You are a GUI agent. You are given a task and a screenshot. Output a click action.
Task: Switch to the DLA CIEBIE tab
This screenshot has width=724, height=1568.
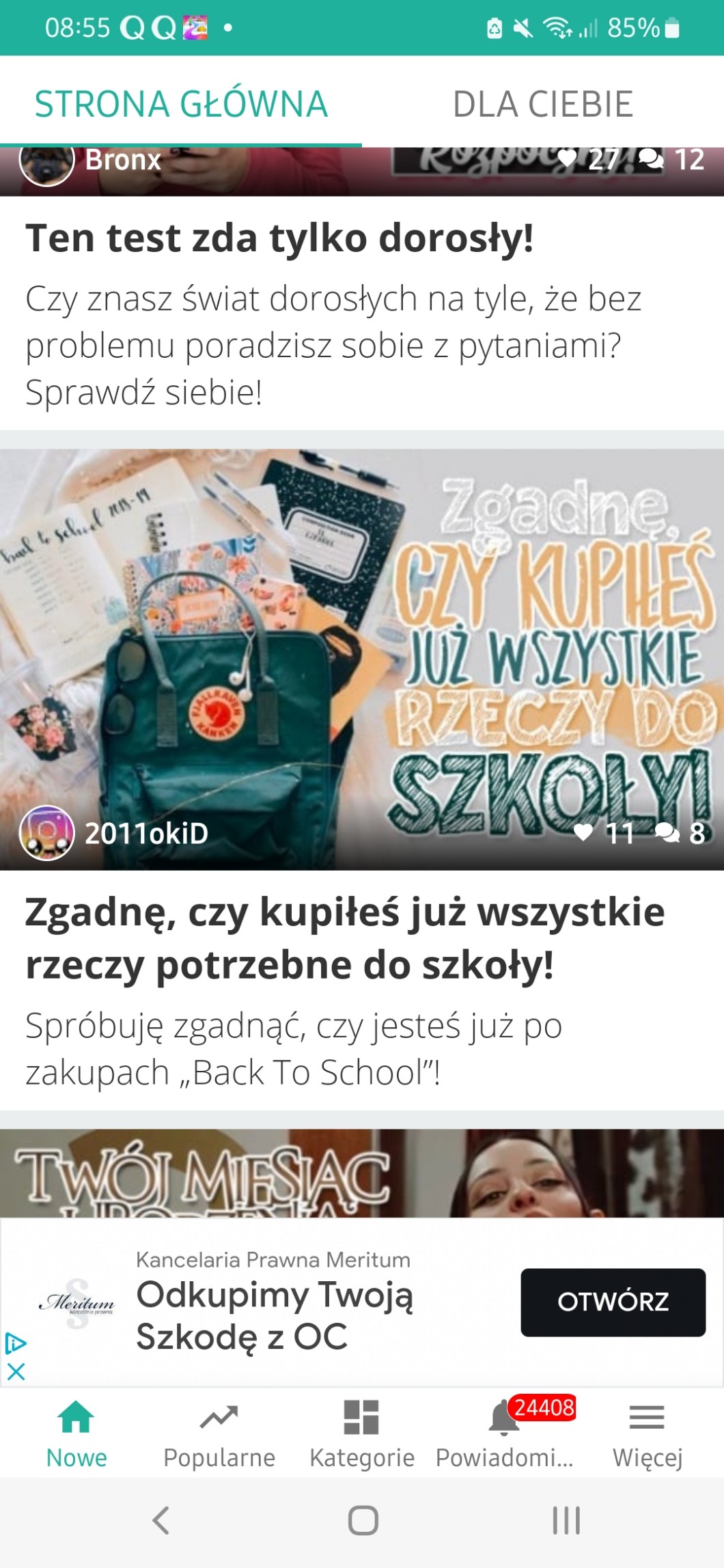(x=543, y=104)
